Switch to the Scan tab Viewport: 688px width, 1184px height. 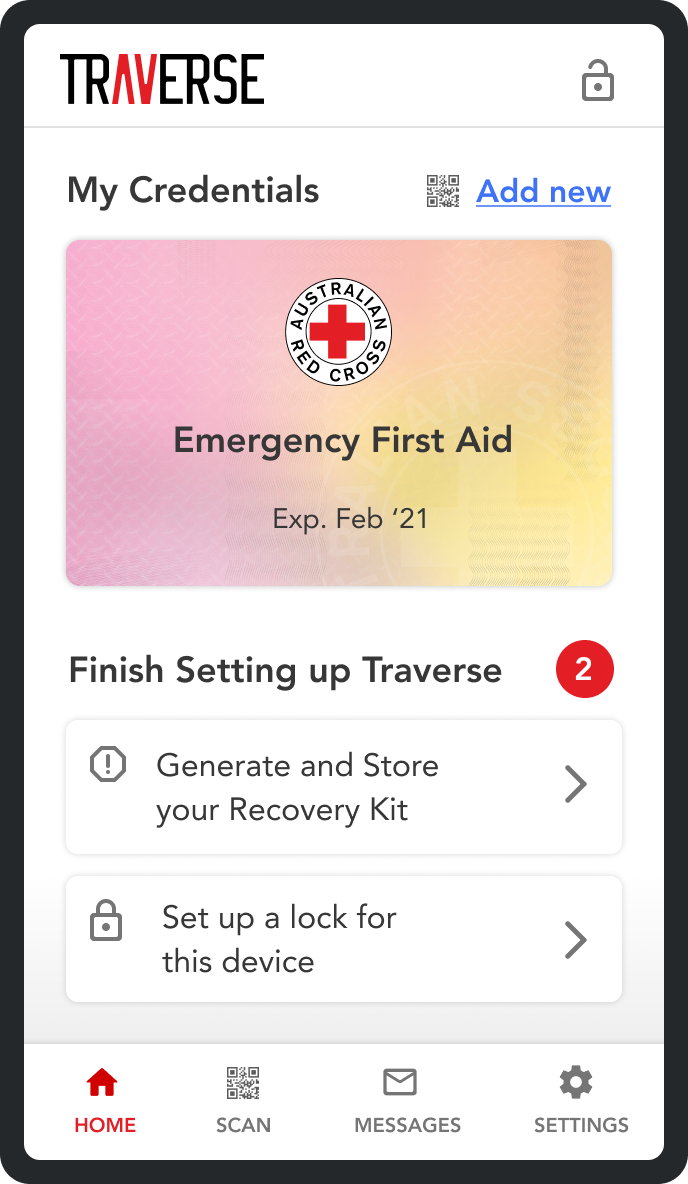[x=243, y=1101]
